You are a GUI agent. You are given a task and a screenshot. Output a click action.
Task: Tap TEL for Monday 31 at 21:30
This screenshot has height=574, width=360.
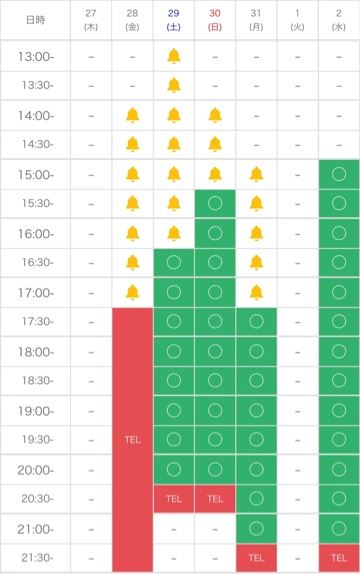(x=256, y=558)
